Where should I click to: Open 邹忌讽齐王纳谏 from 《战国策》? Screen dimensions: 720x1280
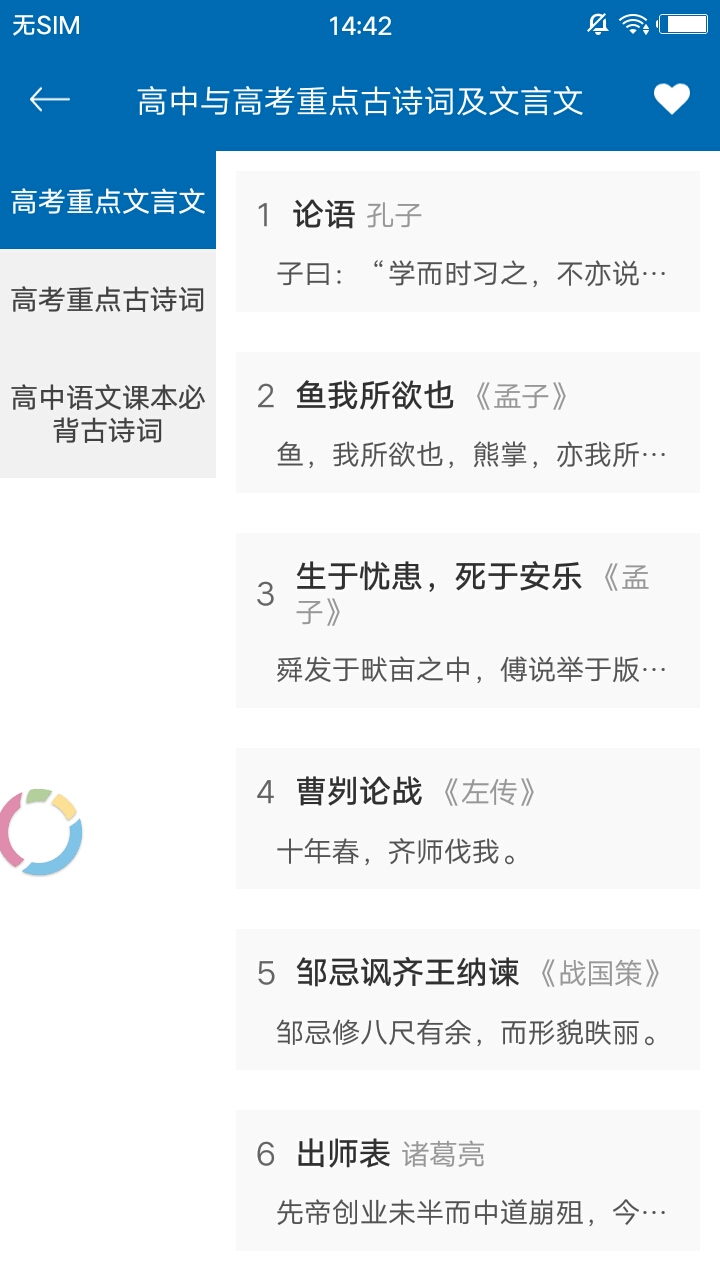click(467, 1000)
